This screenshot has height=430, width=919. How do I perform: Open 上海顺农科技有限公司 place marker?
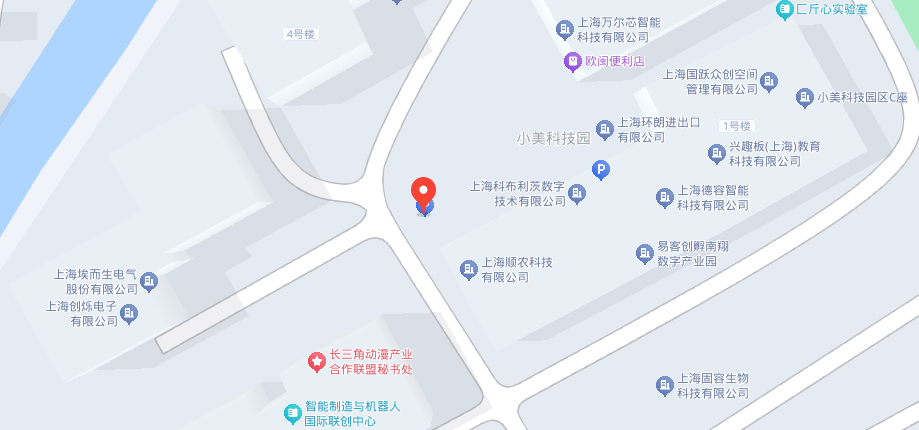click(x=468, y=269)
